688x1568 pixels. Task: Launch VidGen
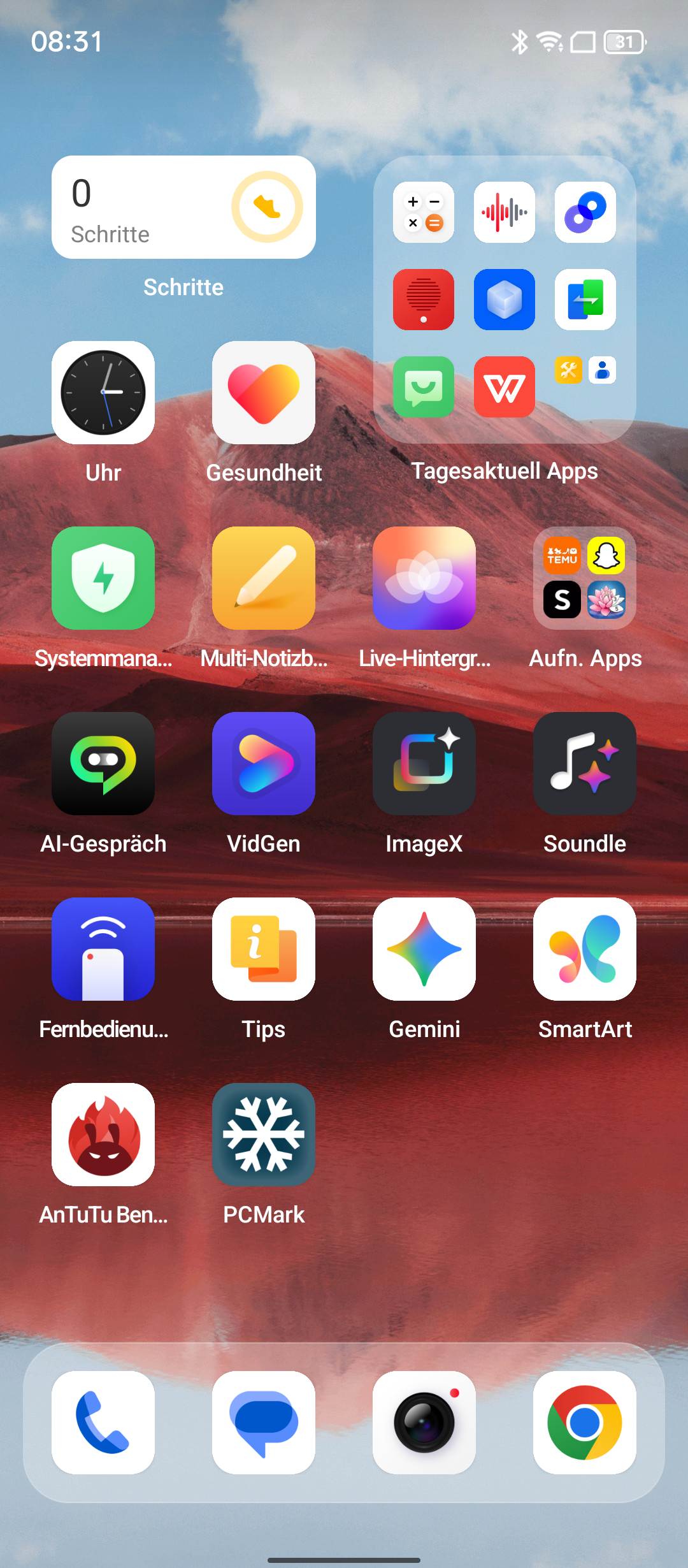264,764
